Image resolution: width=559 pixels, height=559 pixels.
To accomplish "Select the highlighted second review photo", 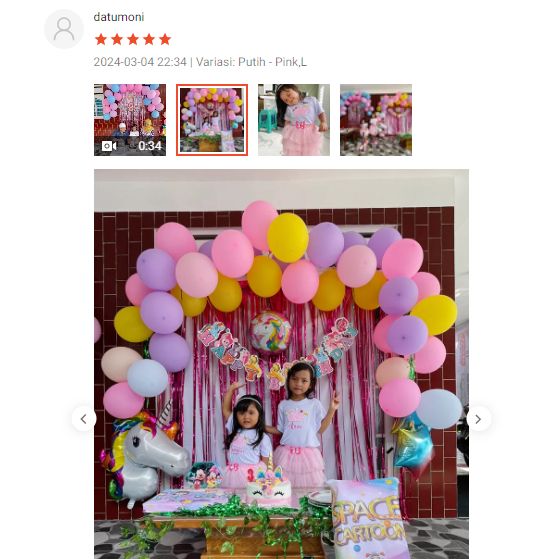I will pos(212,120).
